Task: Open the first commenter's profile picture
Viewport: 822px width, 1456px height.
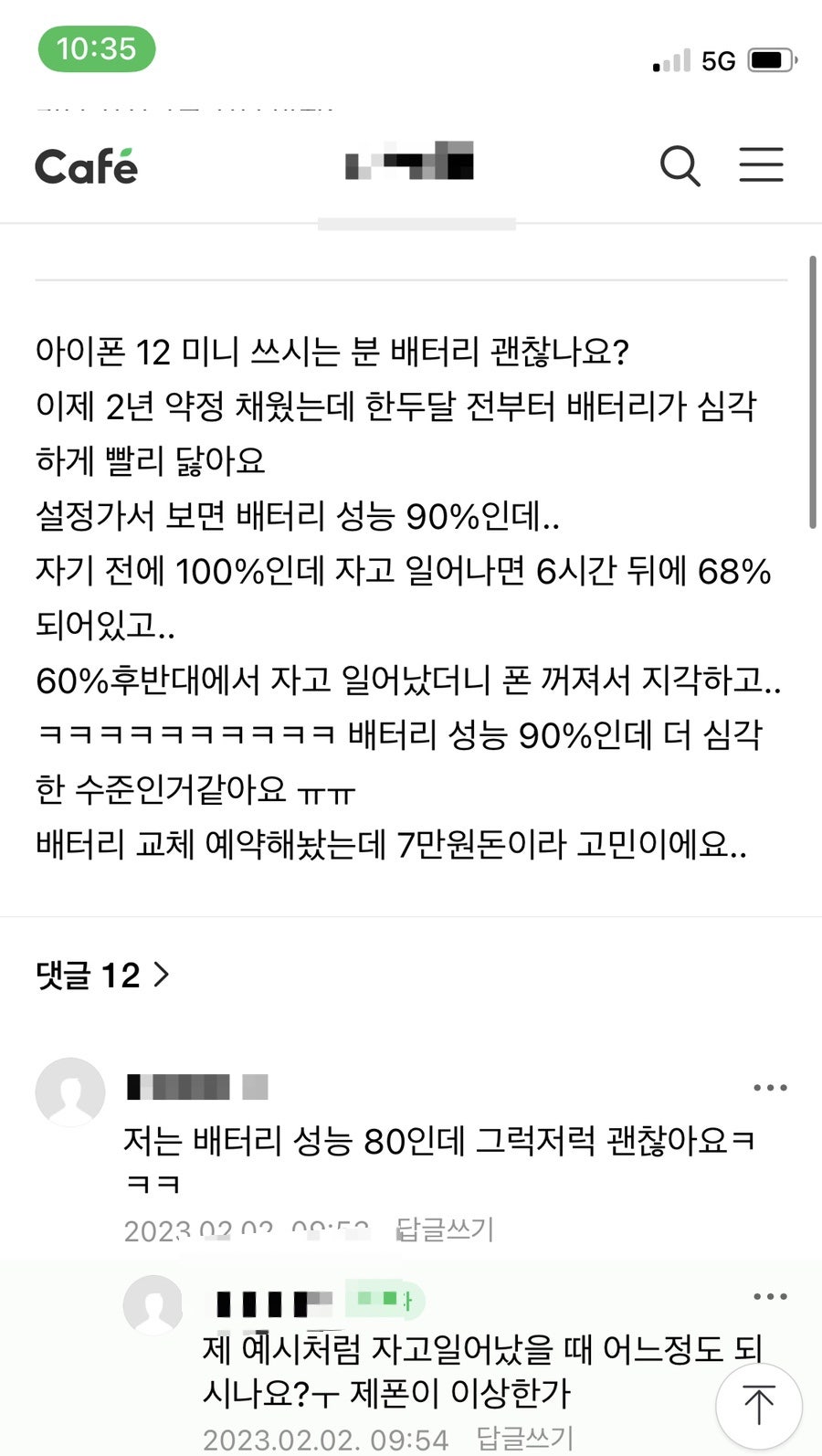Action: click(x=70, y=1092)
